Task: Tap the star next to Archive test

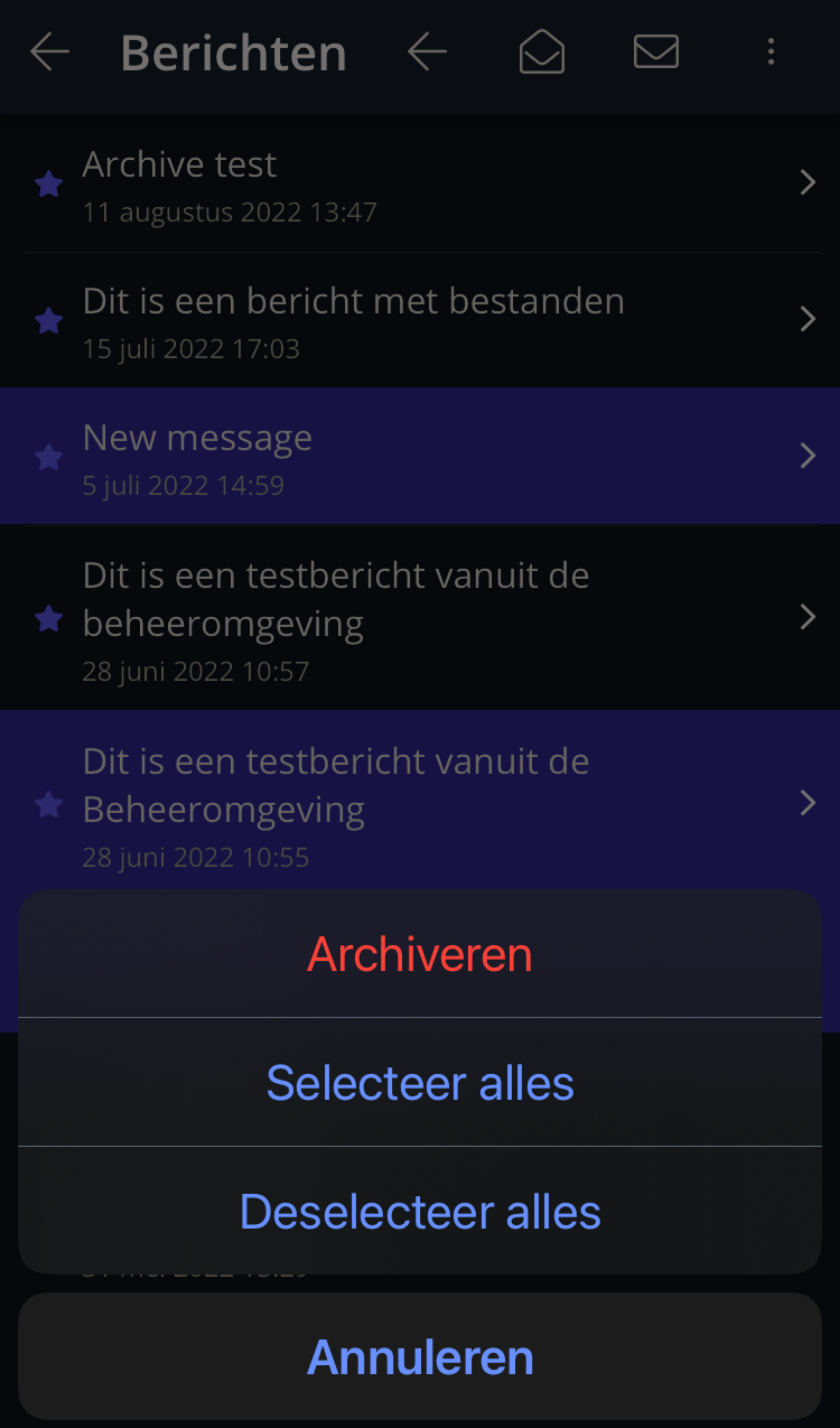Action: (49, 184)
